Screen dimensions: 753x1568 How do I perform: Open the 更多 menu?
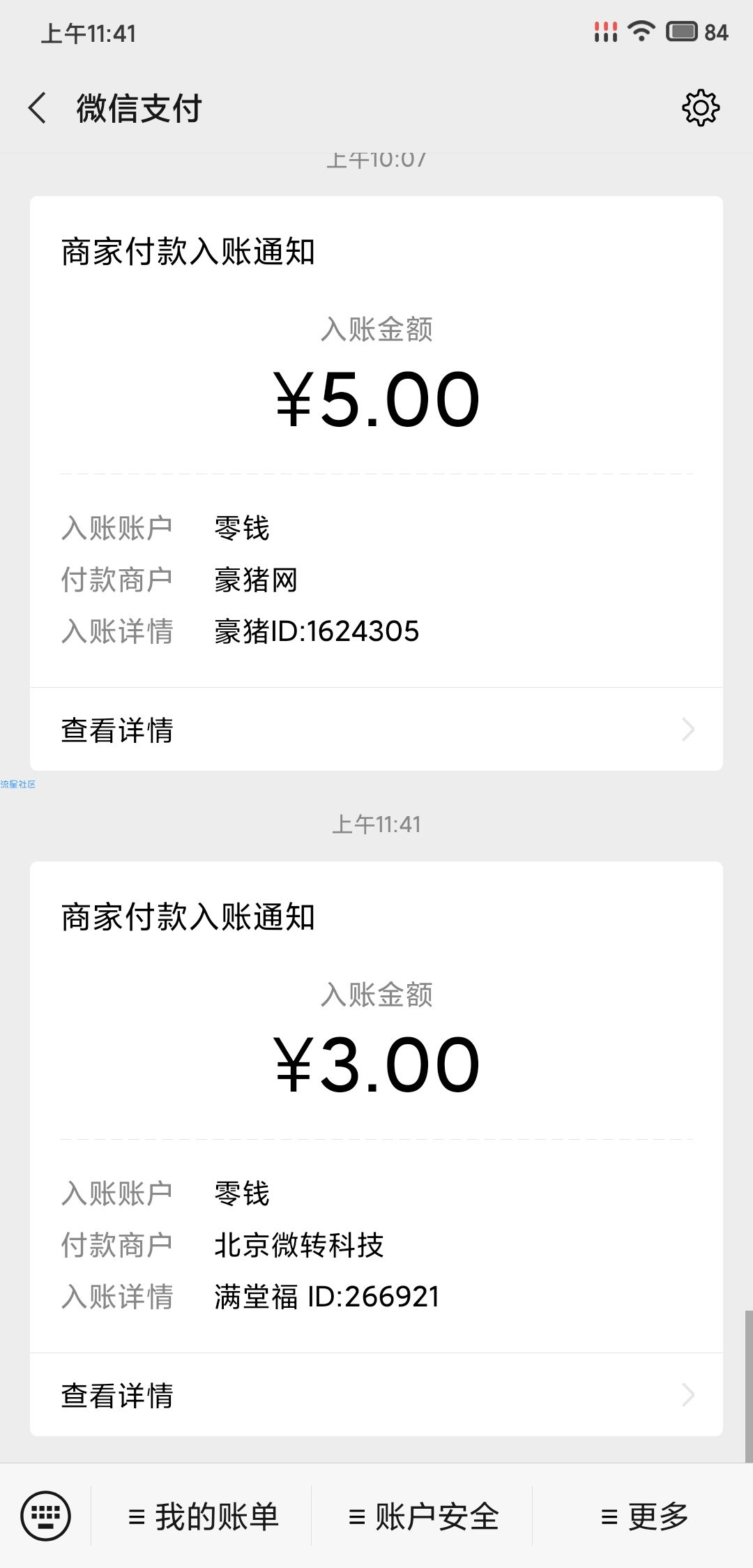pos(643,1516)
